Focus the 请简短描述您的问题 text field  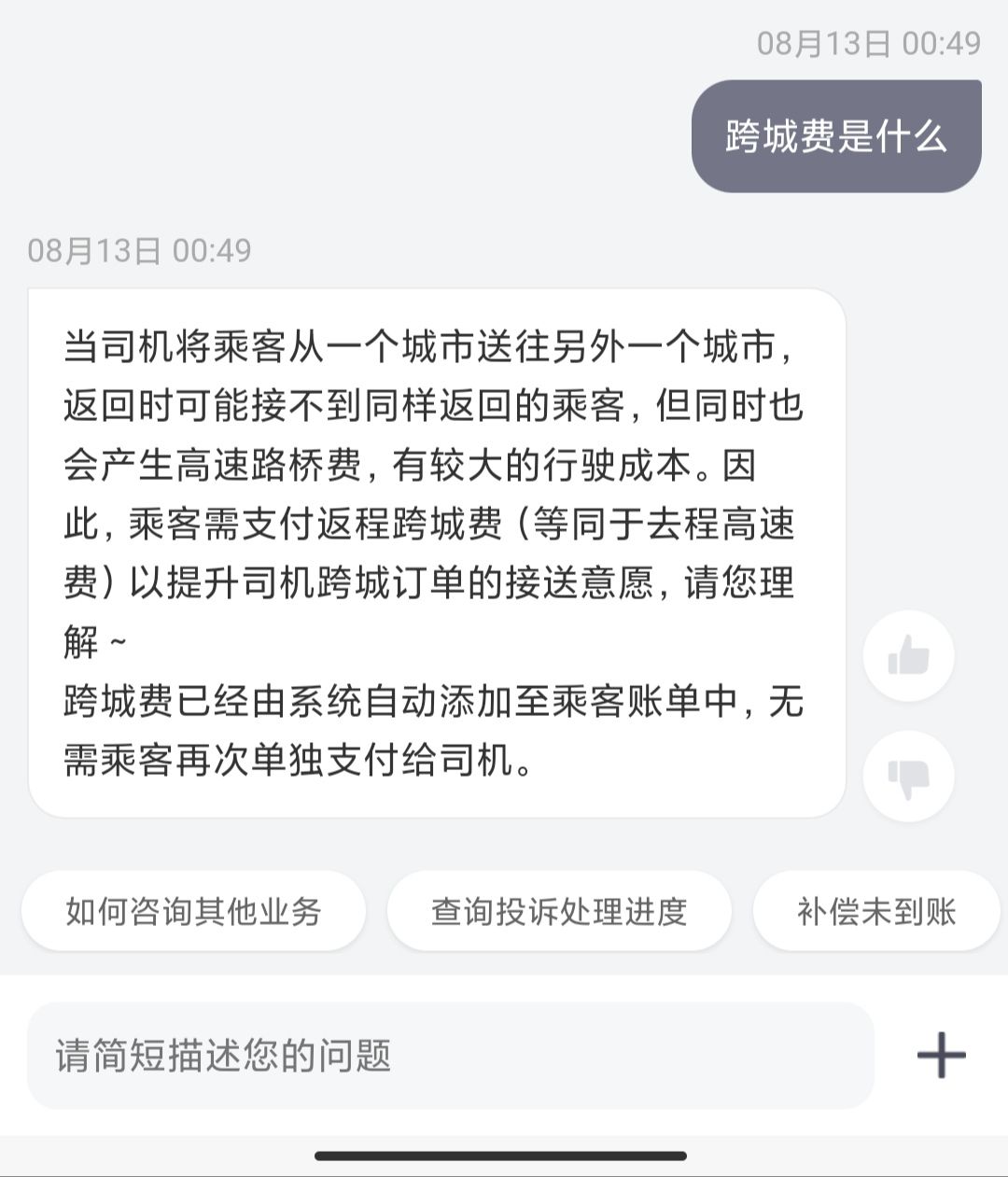(450, 1056)
